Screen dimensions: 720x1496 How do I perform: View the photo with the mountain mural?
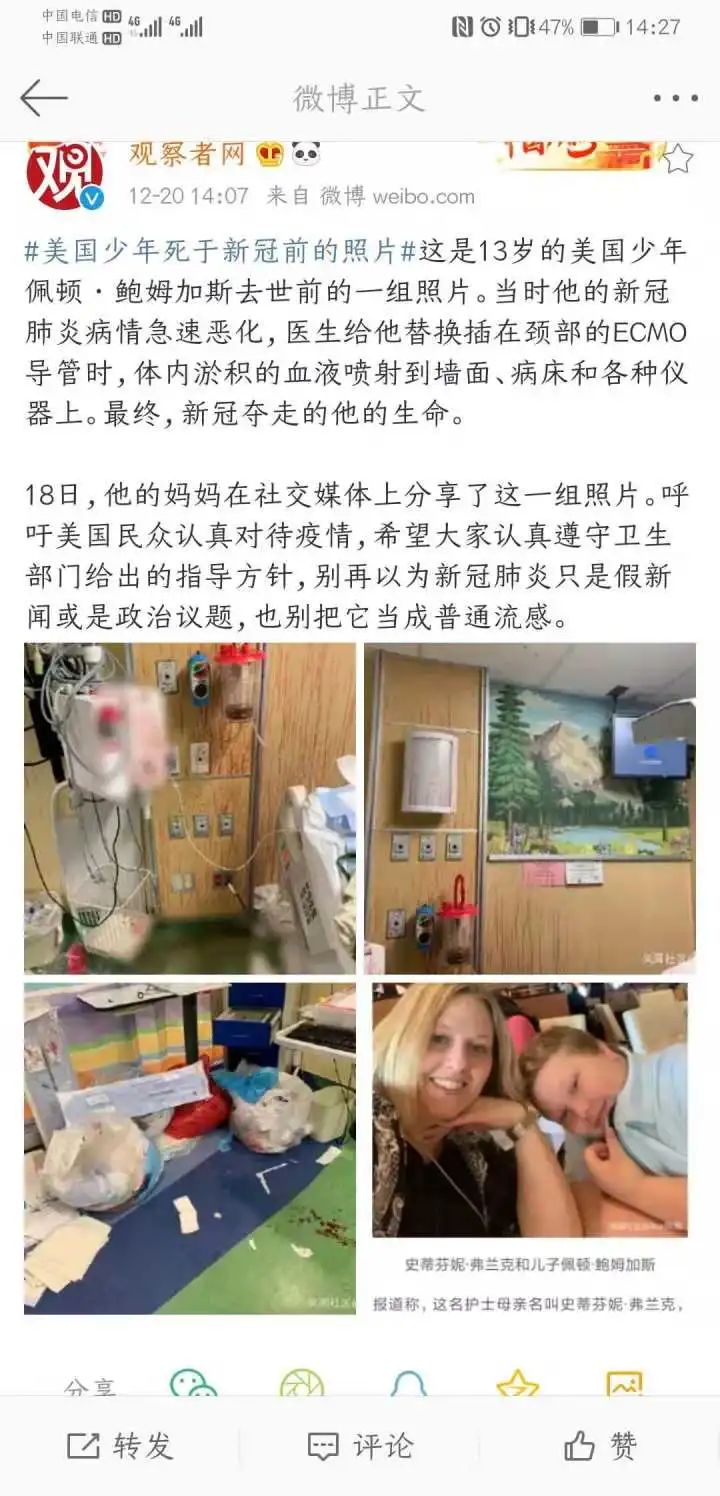point(530,808)
